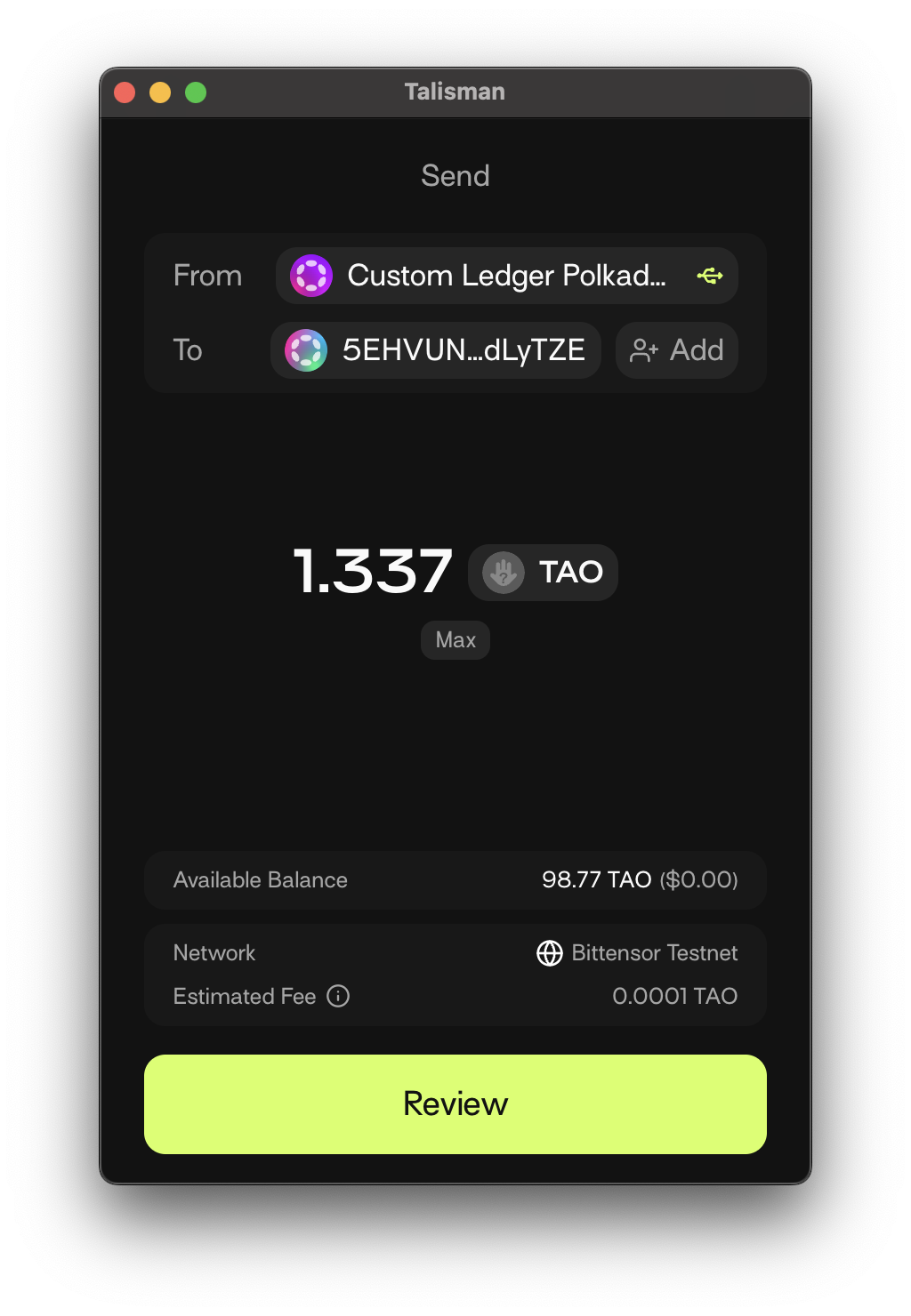Change recipient address 5EHVUN…dLyTZE
Viewport: 911px width, 1316px height.
(436, 350)
